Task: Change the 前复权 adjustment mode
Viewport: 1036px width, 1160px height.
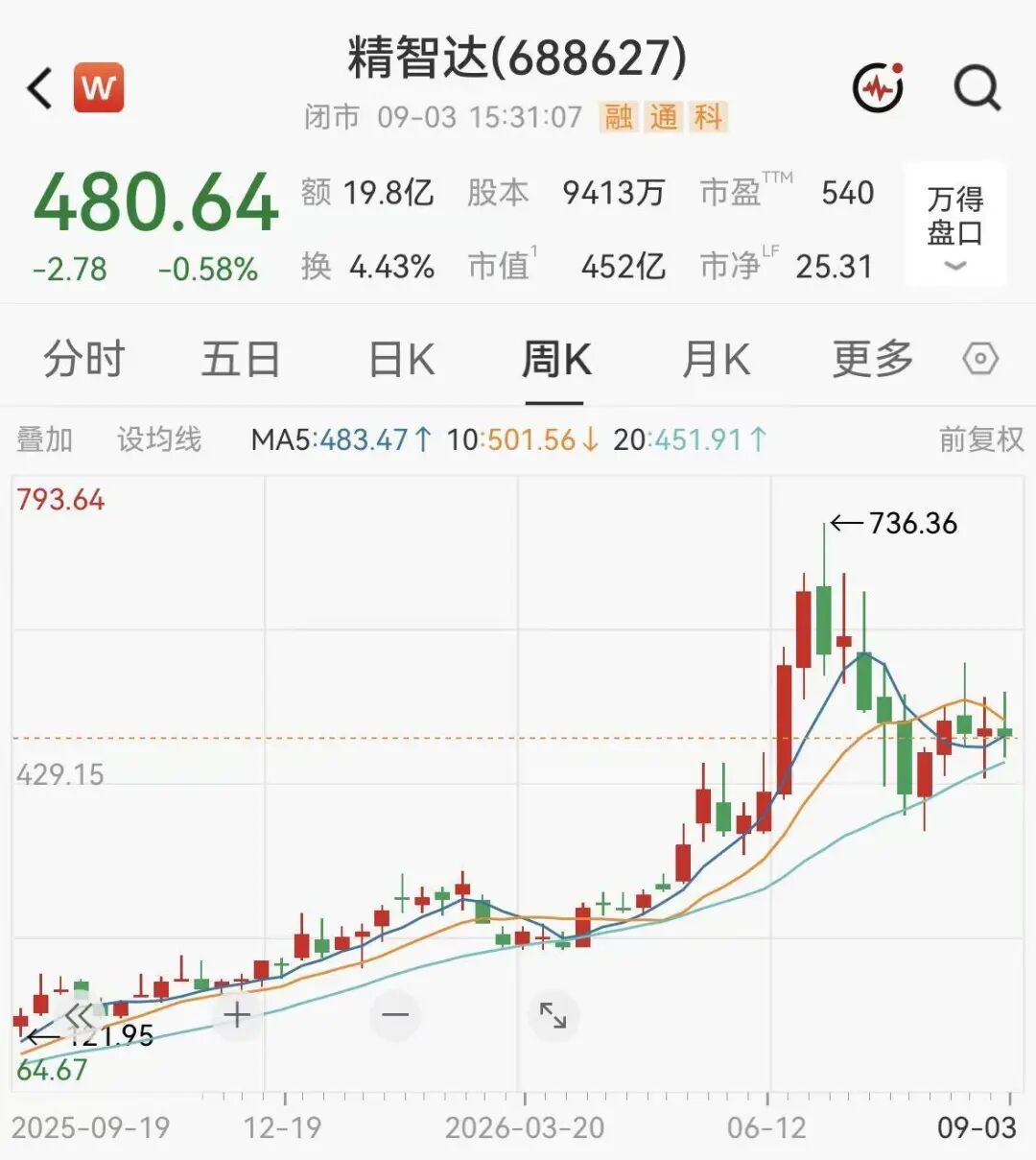Action: 981,439
